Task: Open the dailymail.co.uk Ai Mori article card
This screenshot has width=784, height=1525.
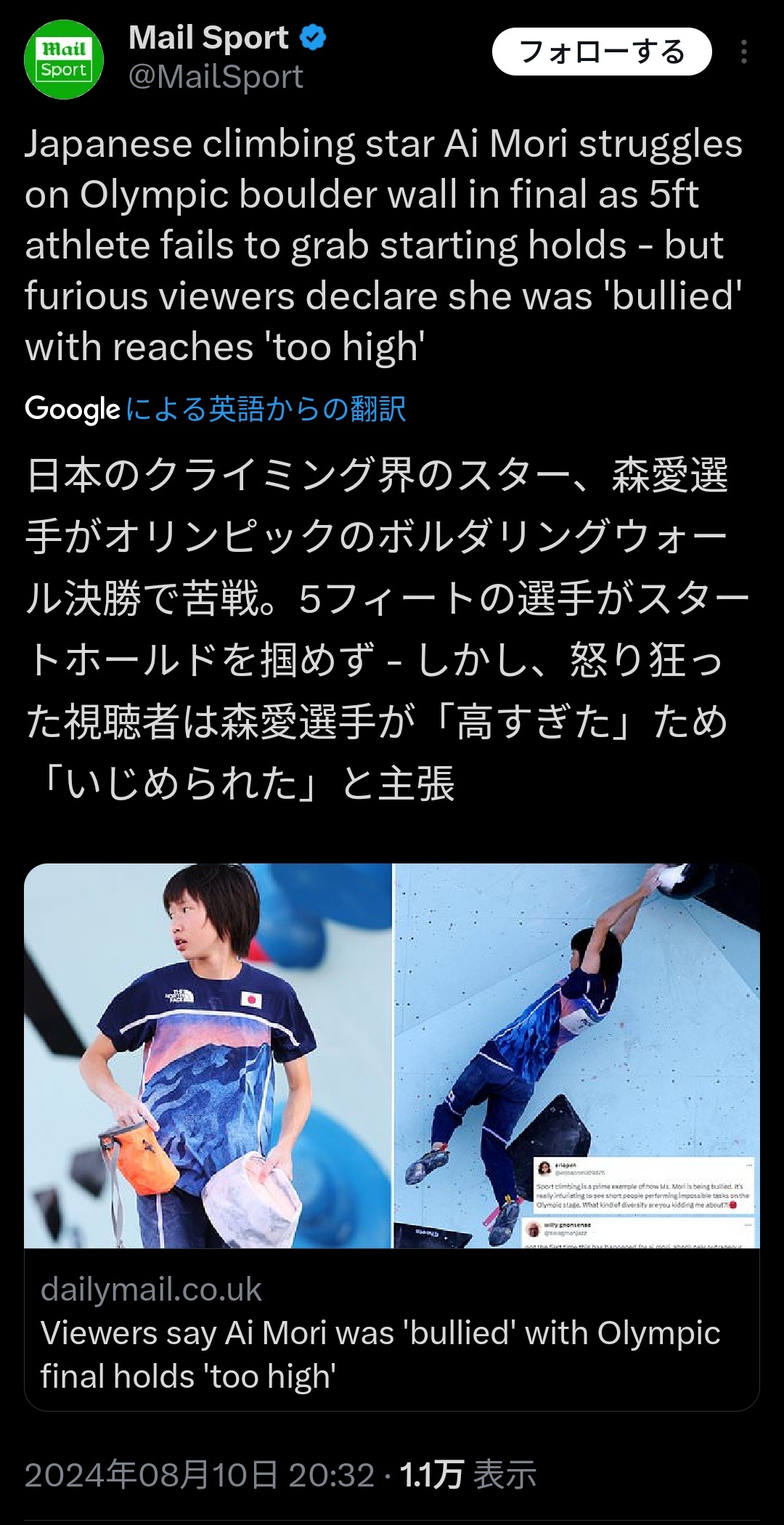Action: pyautogui.click(x=392, y=1136)
